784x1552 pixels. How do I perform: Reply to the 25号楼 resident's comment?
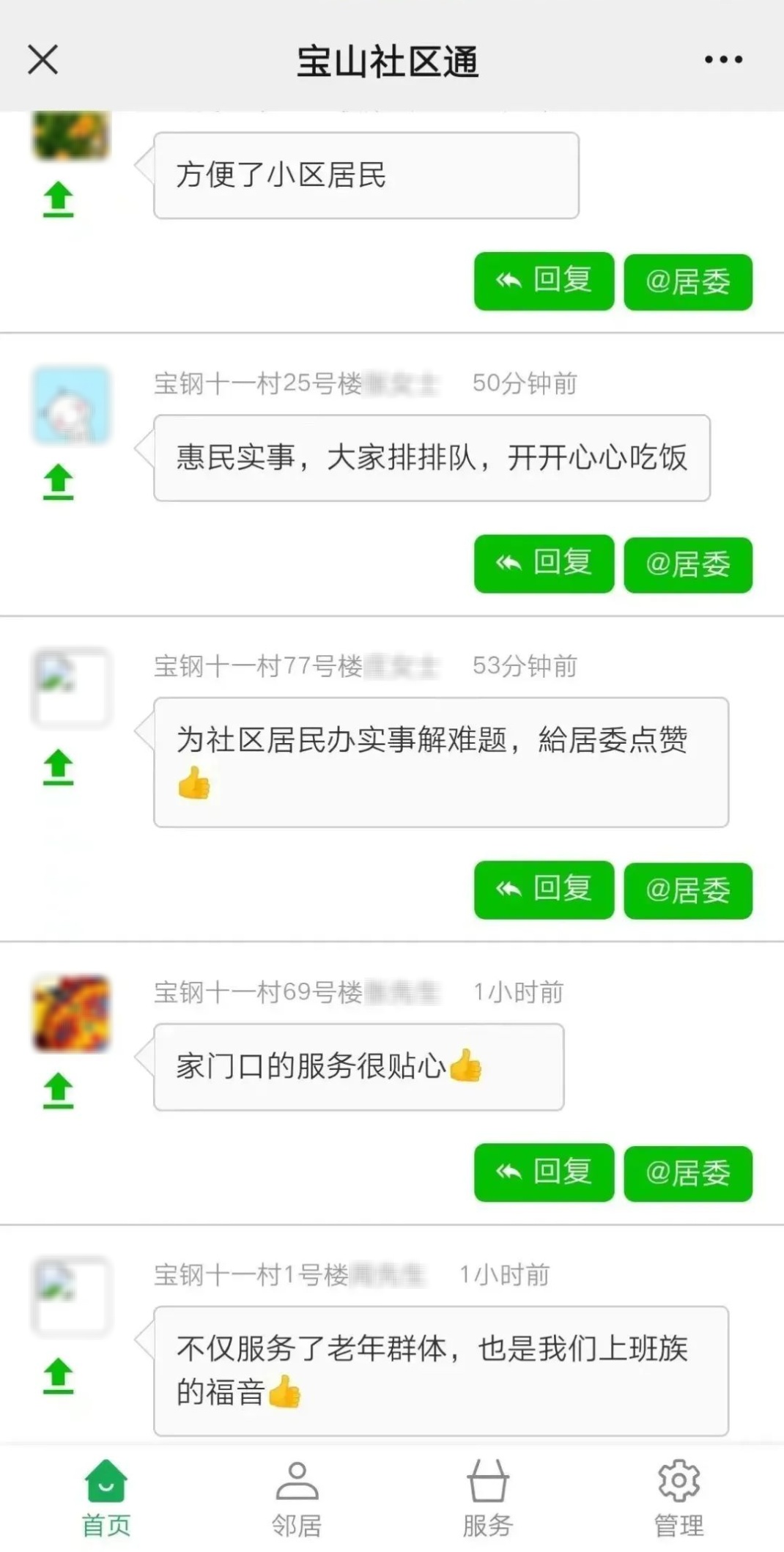pos(544,563)
